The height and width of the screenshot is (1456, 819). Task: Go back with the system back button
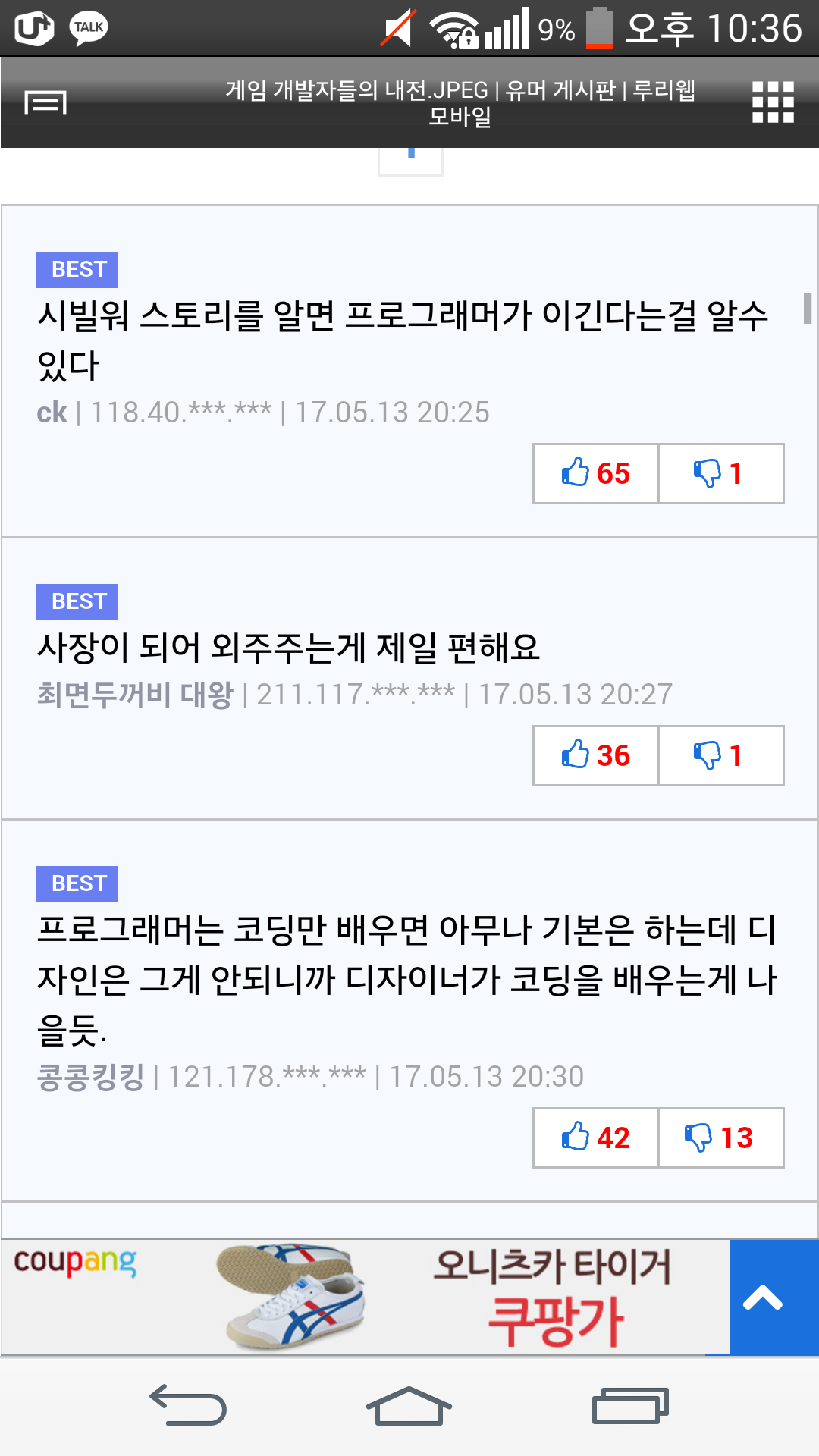click(x=188, y=1405)
